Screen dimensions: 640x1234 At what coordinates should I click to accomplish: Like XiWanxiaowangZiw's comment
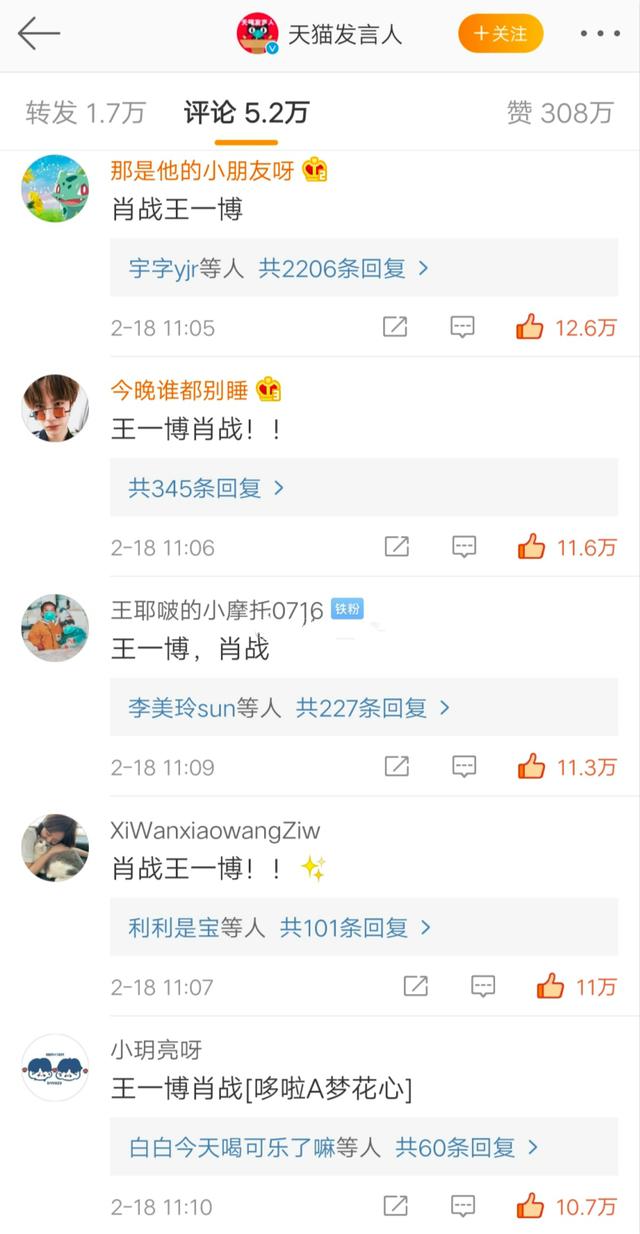click(x=550, y=987)
